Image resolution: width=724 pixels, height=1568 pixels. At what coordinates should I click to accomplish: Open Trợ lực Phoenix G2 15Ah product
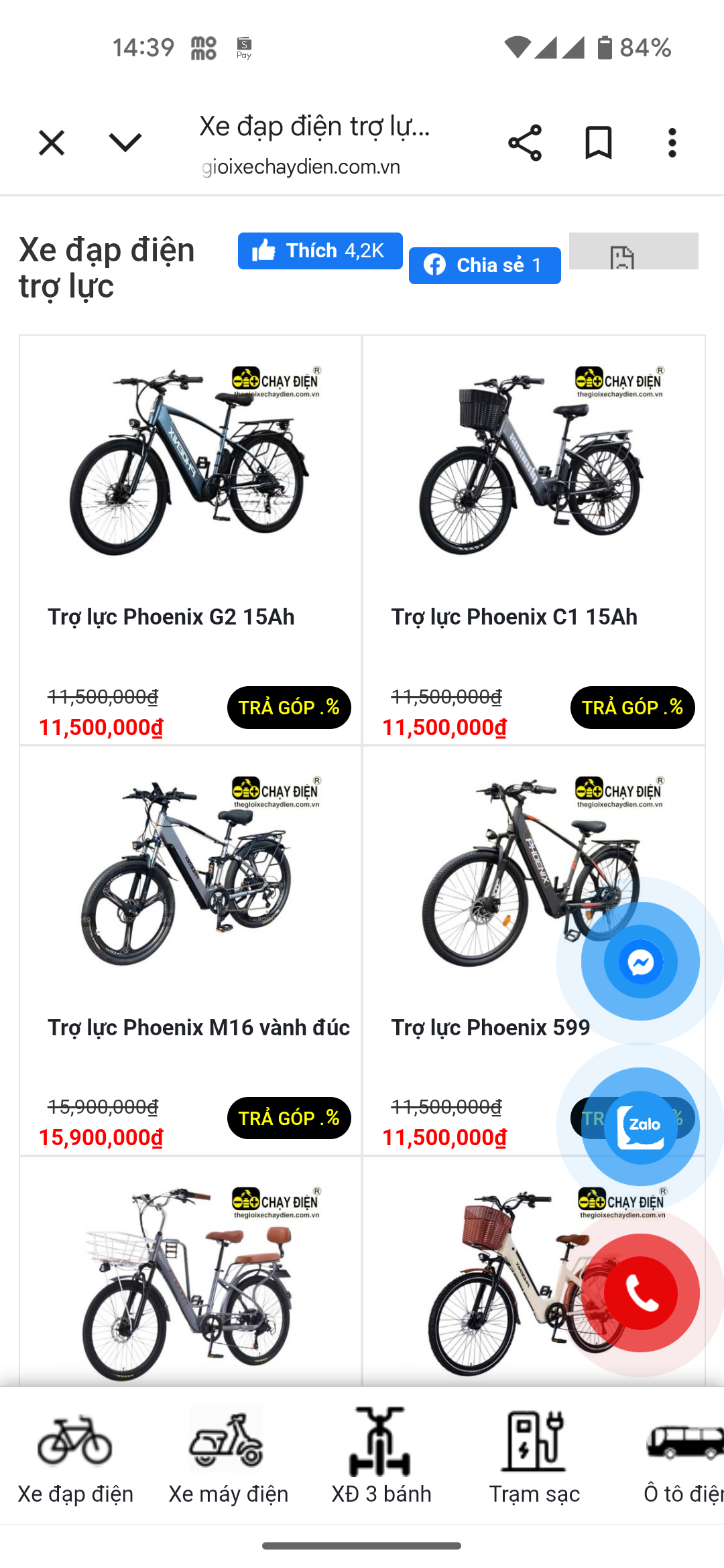(171, 616)
